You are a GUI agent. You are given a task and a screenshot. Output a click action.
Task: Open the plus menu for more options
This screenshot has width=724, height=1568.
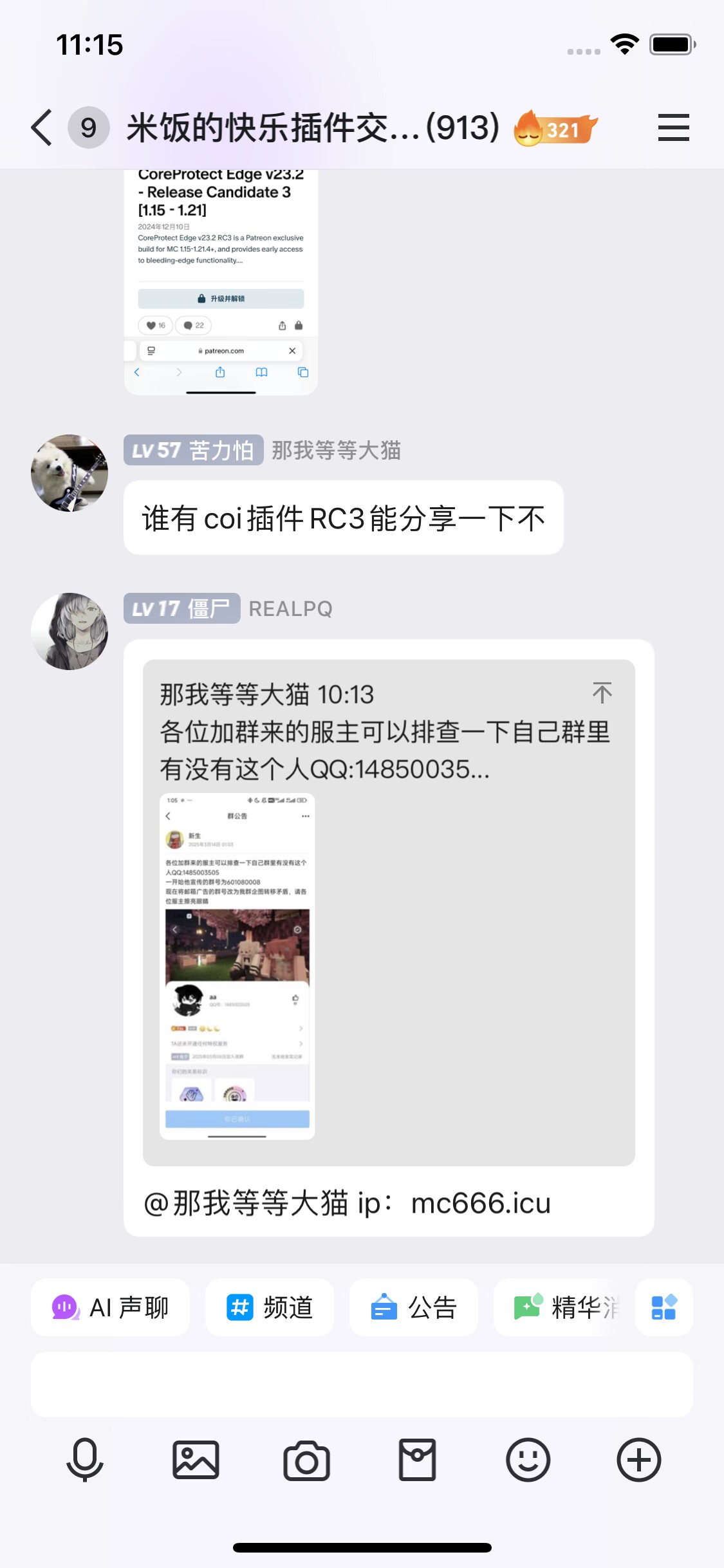(638, 1460)
